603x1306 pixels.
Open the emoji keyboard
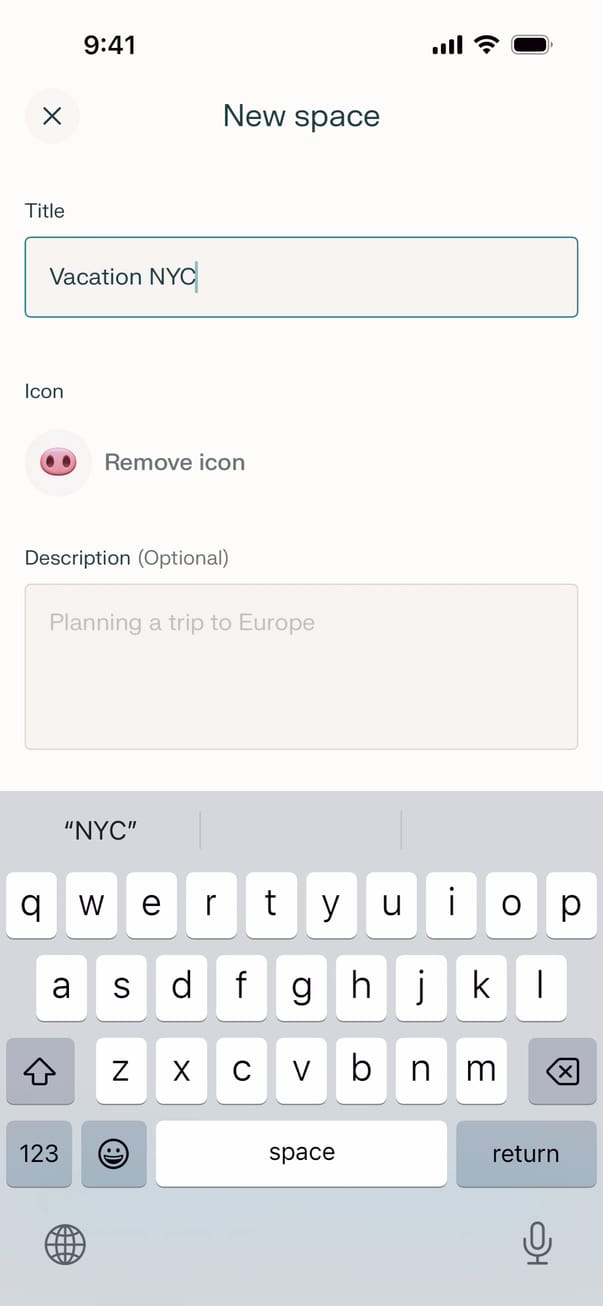(114, 1153)
